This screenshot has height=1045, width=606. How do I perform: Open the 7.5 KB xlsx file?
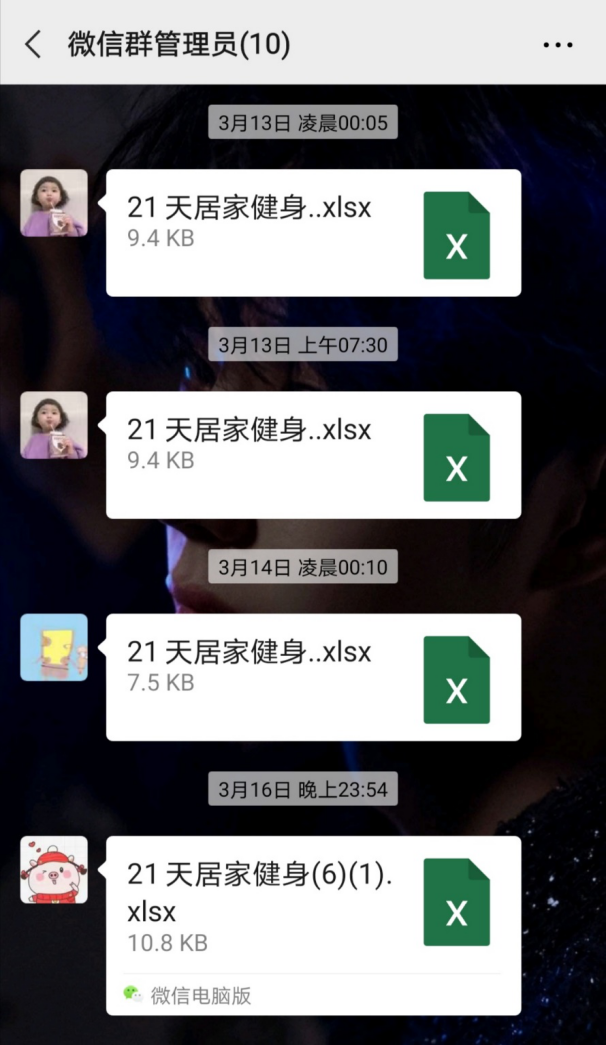[x=313, y=677]
